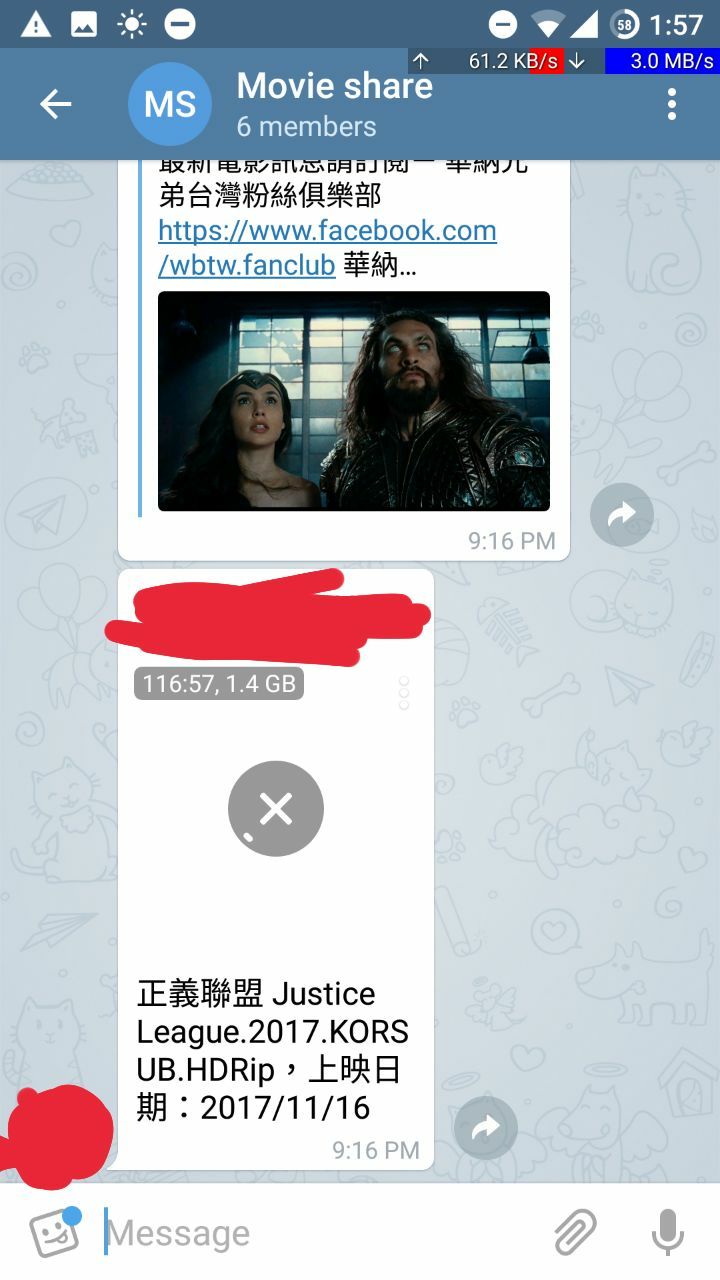Viewport: 720px width, 1280px height.
Task: Forward the Justice League video message
Action: tap(486, 1128)
